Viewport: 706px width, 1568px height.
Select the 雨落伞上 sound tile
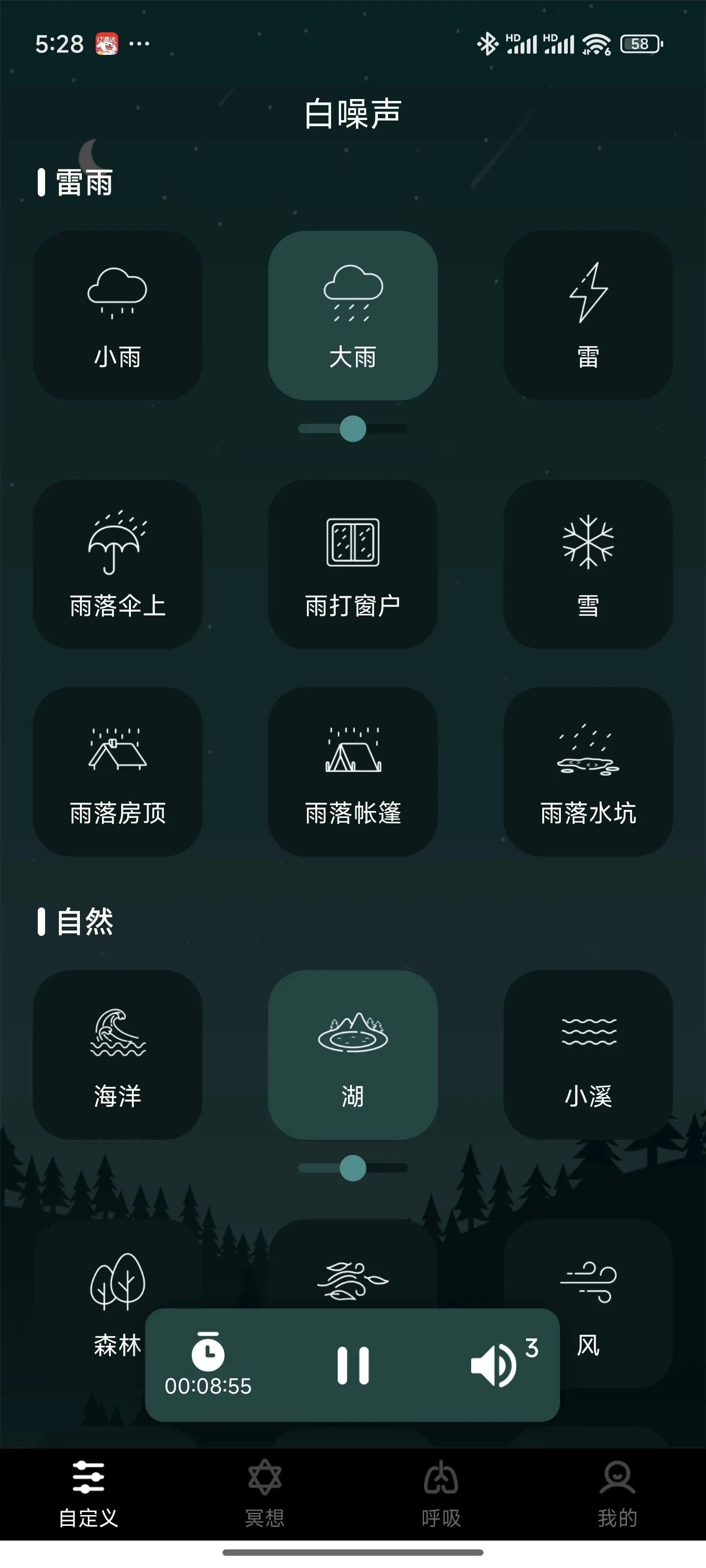coord(118,564)
